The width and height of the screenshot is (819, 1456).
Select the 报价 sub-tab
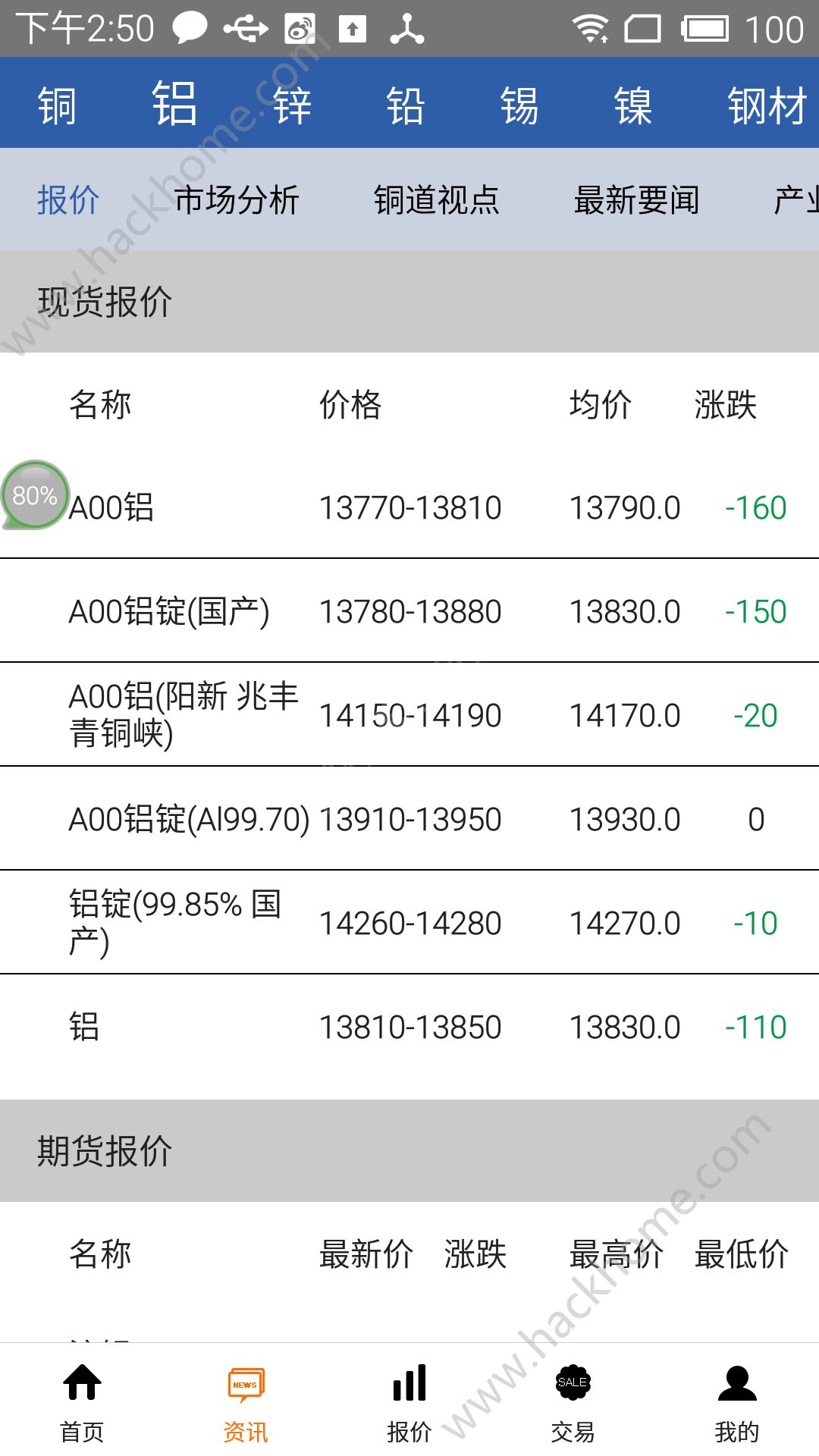click(68, 200)
